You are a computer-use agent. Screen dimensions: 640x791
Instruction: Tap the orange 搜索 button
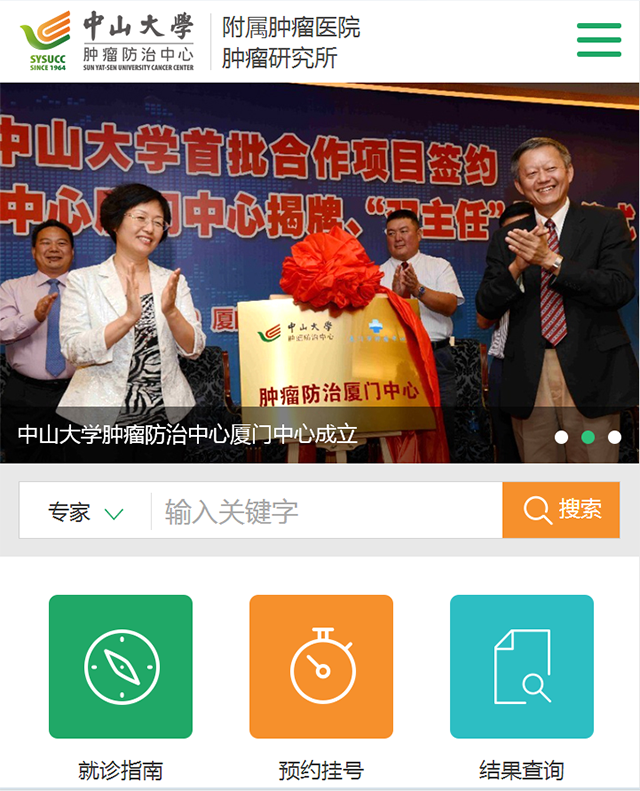pyautogui.click(x=561, y=510)
